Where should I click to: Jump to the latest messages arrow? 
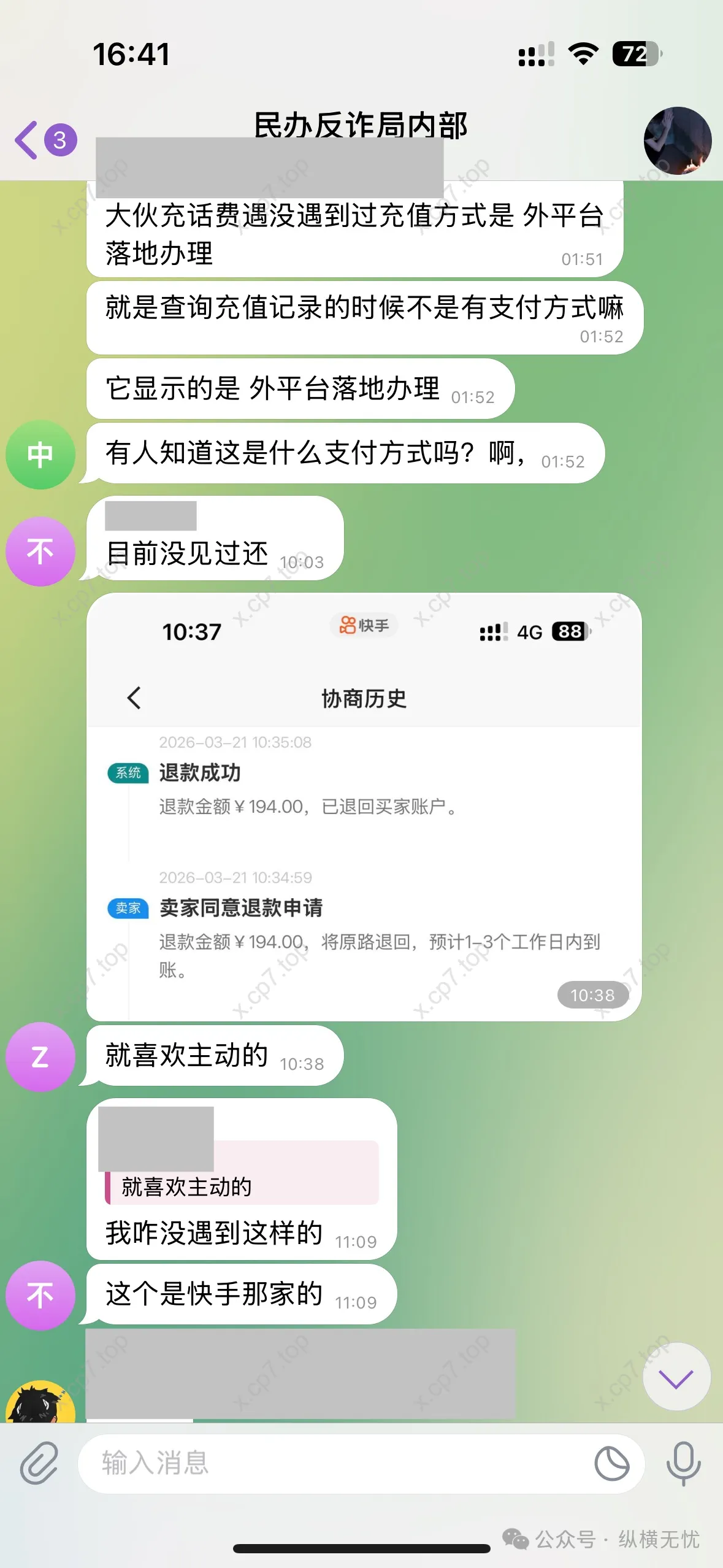coord(676,1378)
